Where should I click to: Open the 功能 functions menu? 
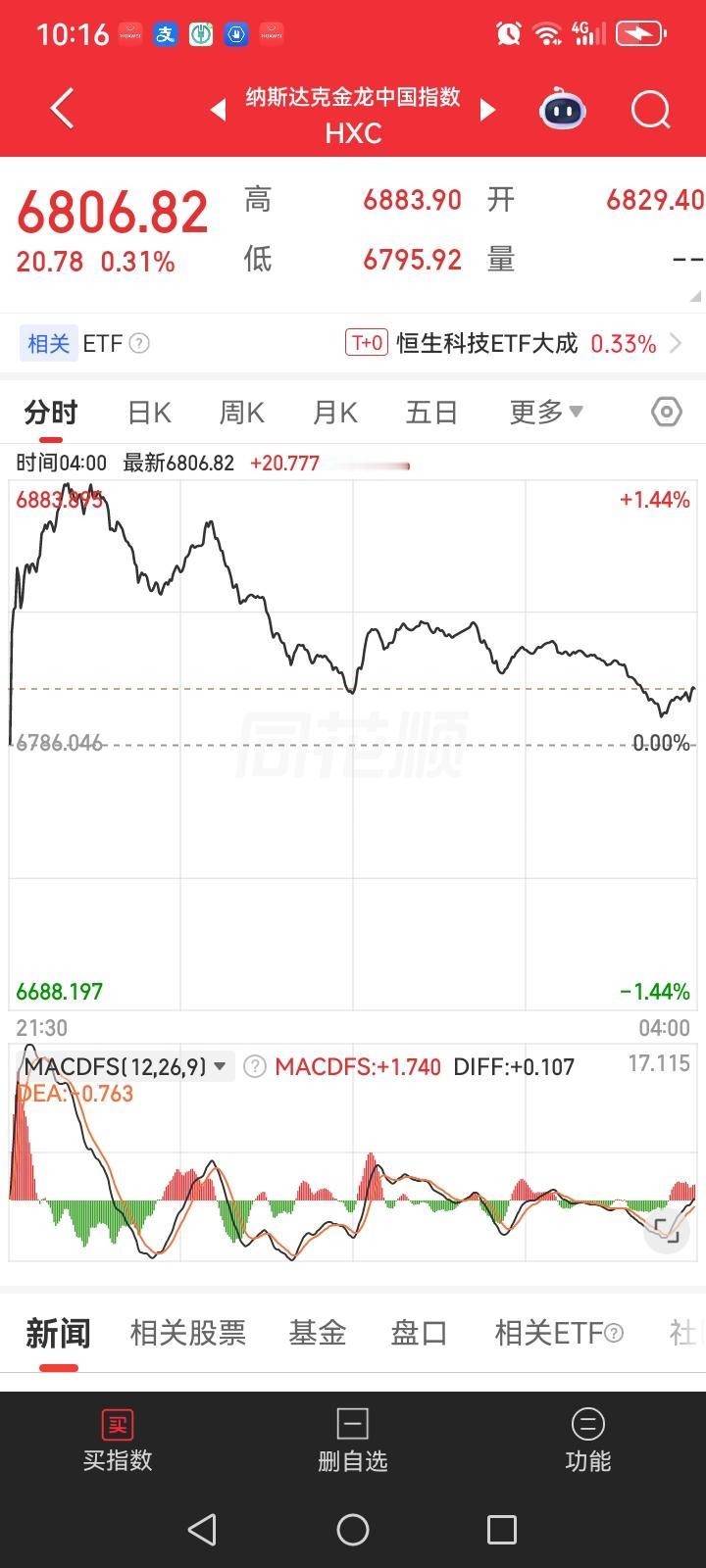pos(588,1443)
